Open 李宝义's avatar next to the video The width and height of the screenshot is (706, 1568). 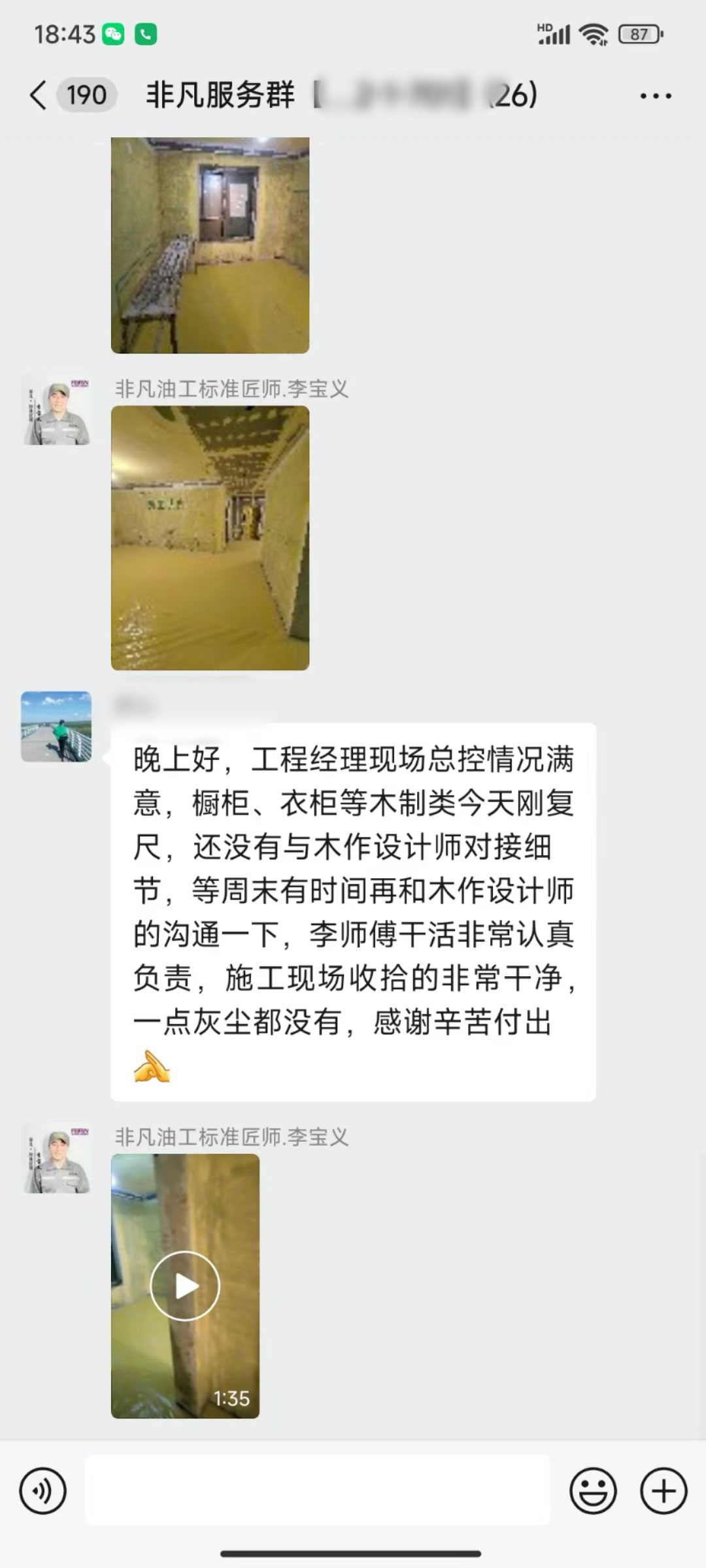(x=56, y=1159)
